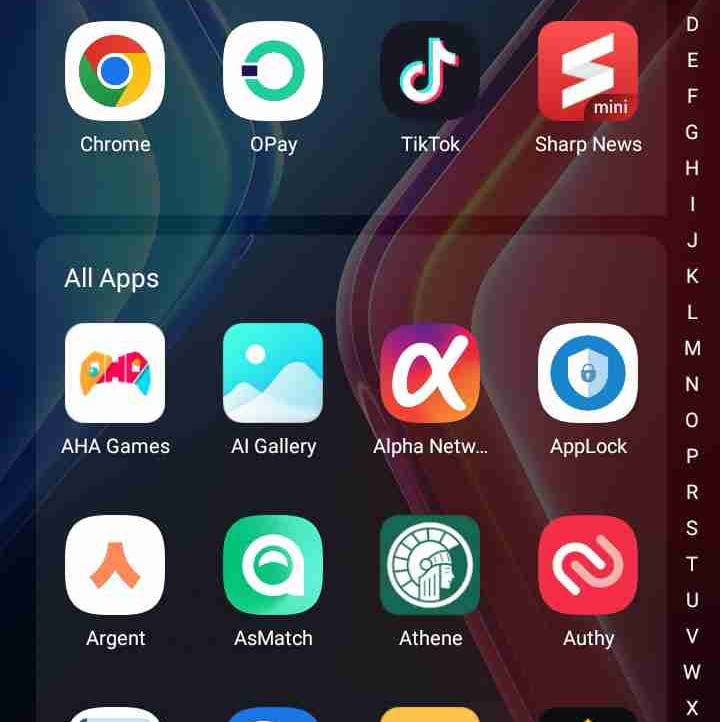
Task: Launch Sharp News mini app
Action: (x=588, y=71)
